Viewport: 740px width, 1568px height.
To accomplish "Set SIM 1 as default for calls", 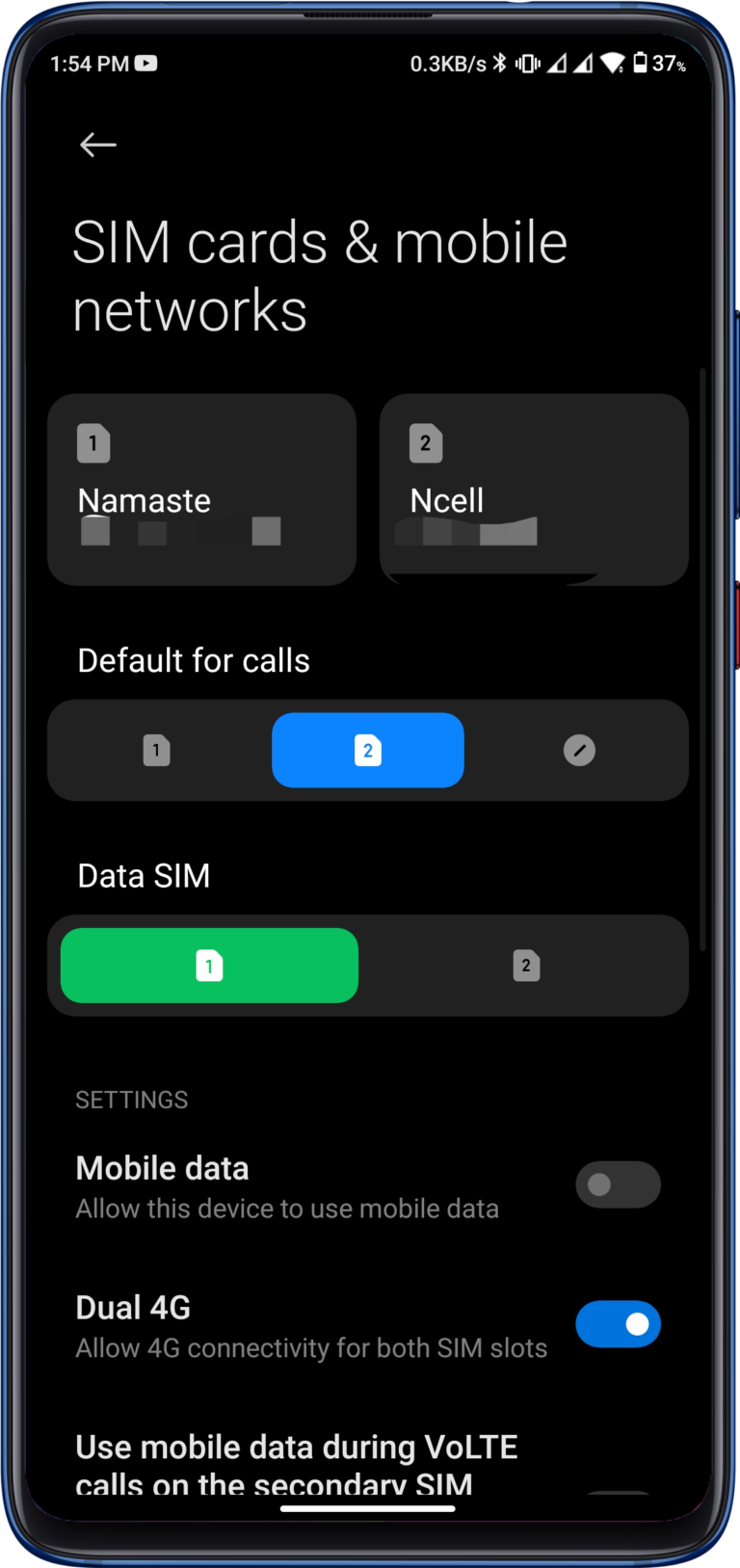I will coord(156,750).
